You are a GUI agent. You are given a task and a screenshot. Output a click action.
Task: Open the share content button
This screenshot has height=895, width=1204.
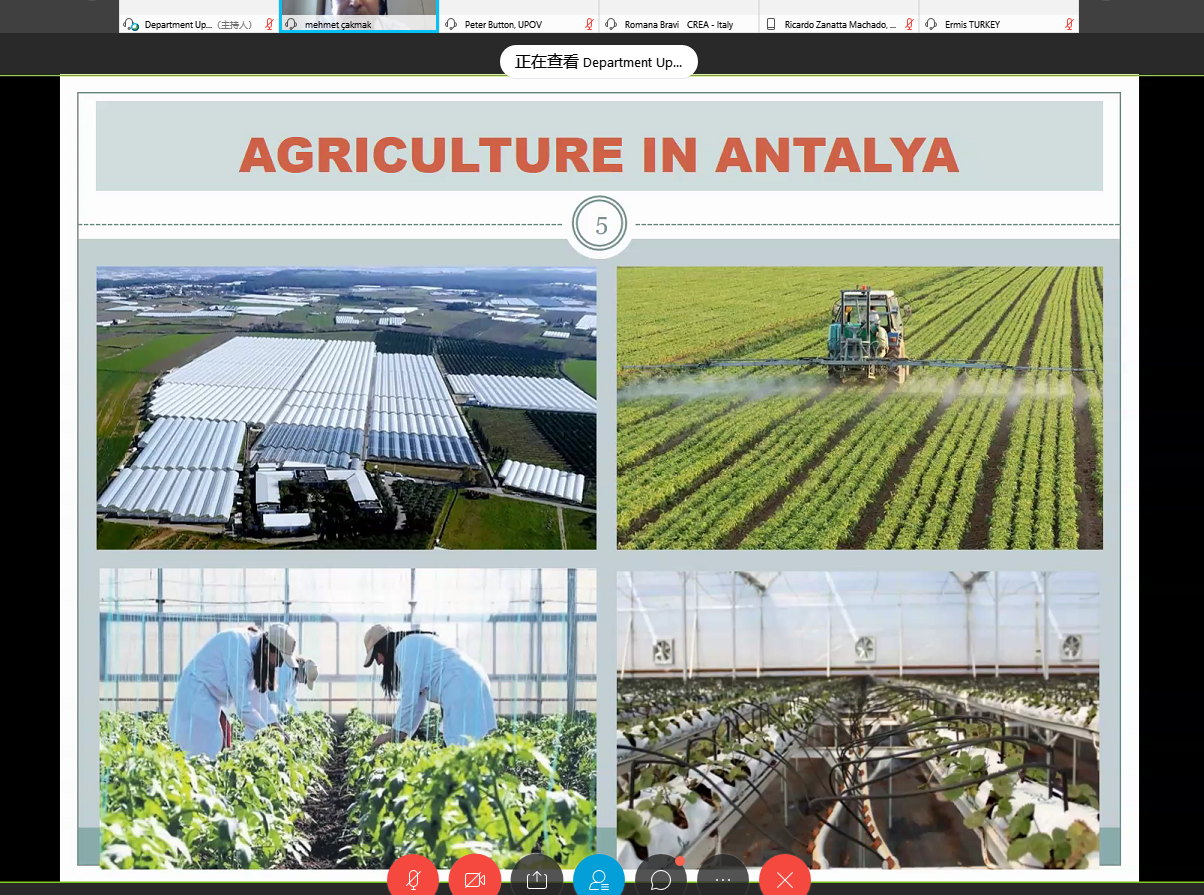click(537, 878)
